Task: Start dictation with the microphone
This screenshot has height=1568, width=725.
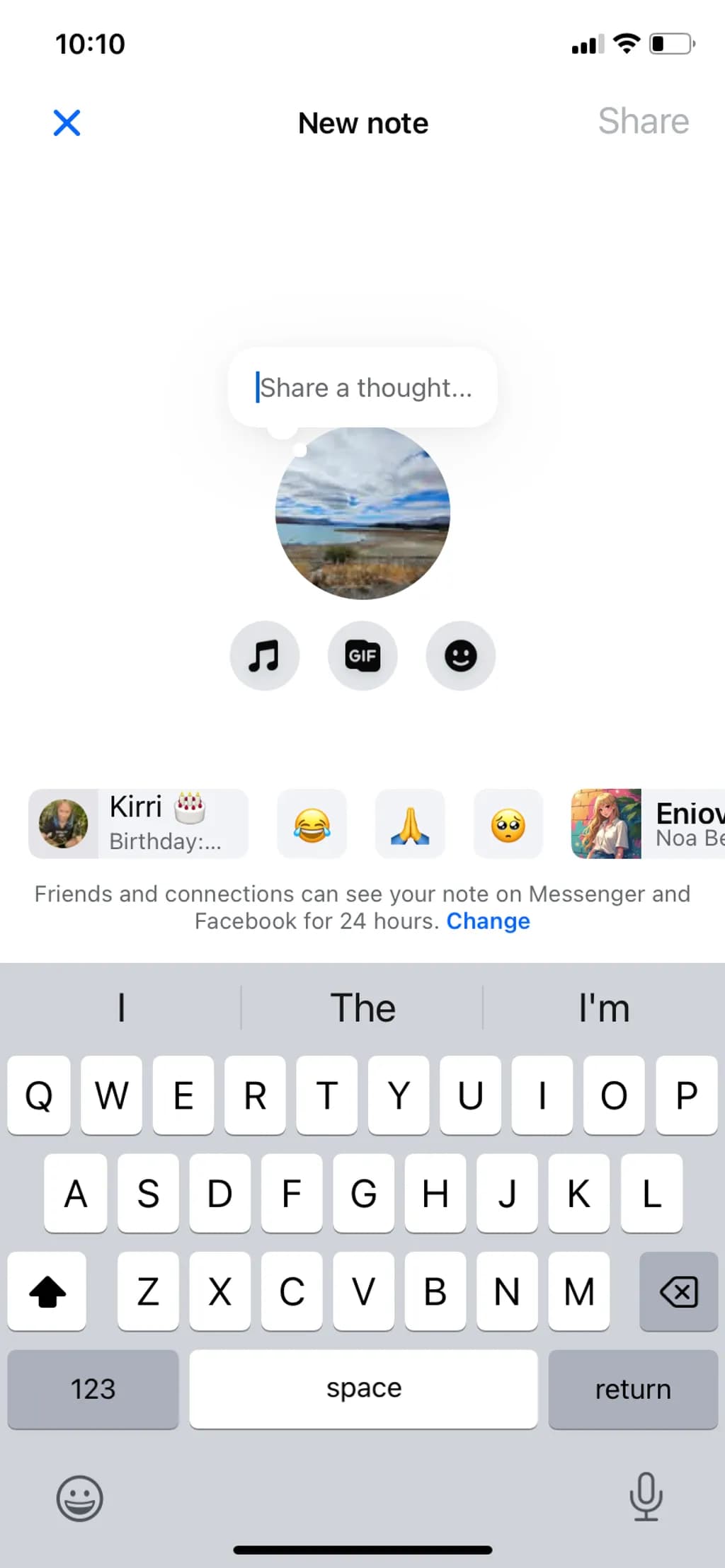Action: point(646,1497)
